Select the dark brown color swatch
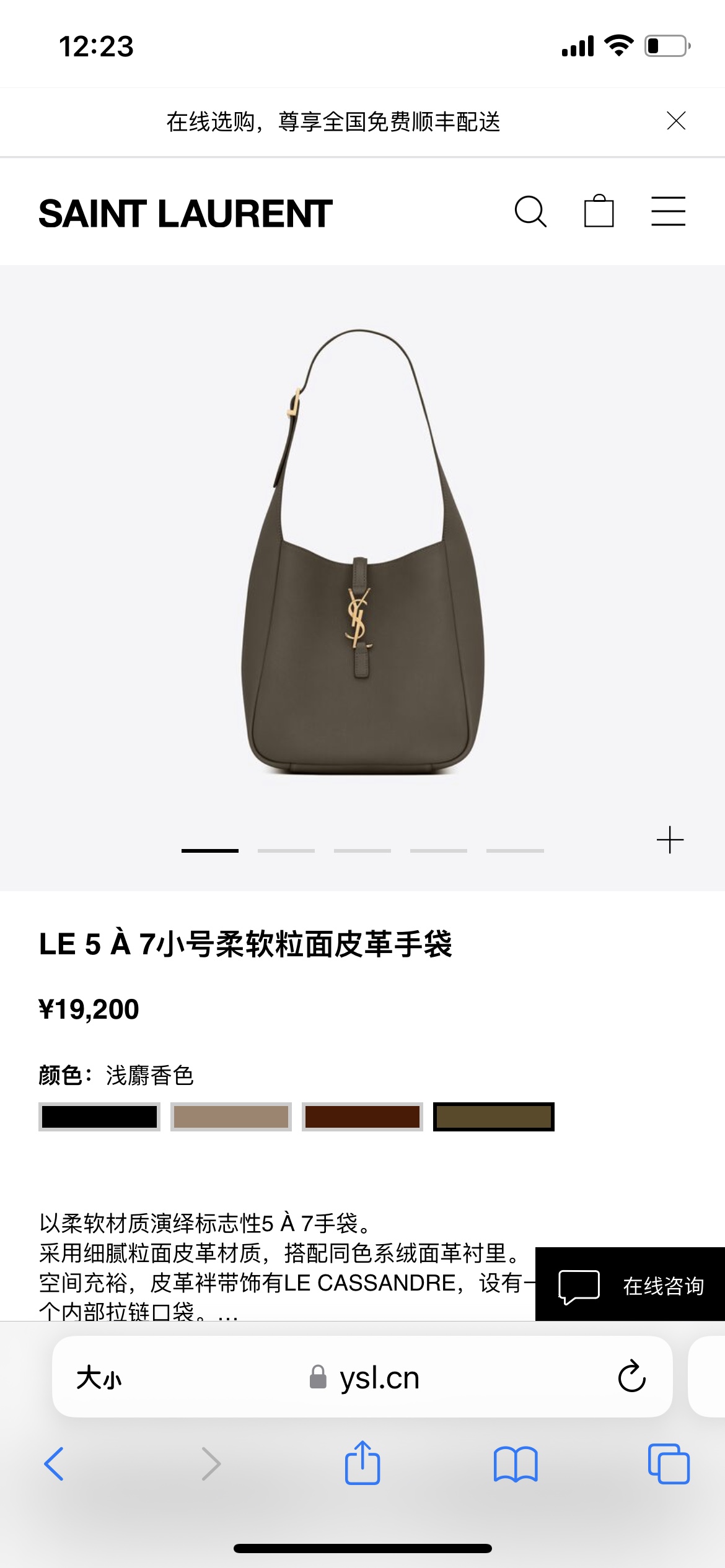The height and width of the screenshot is (1568, 725). tap(362, 1117)
